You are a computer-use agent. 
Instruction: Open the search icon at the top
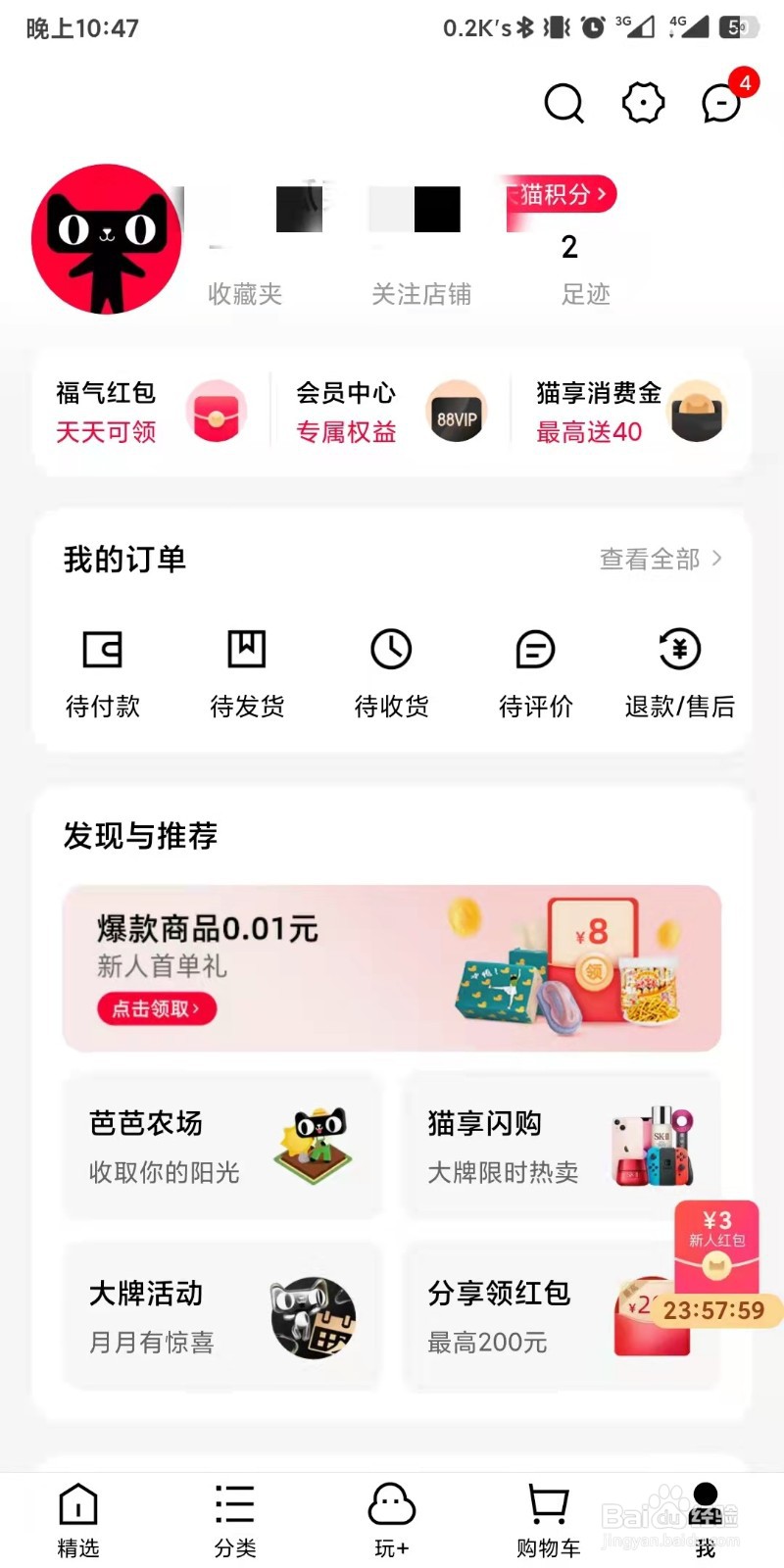[x=563, y=102]
